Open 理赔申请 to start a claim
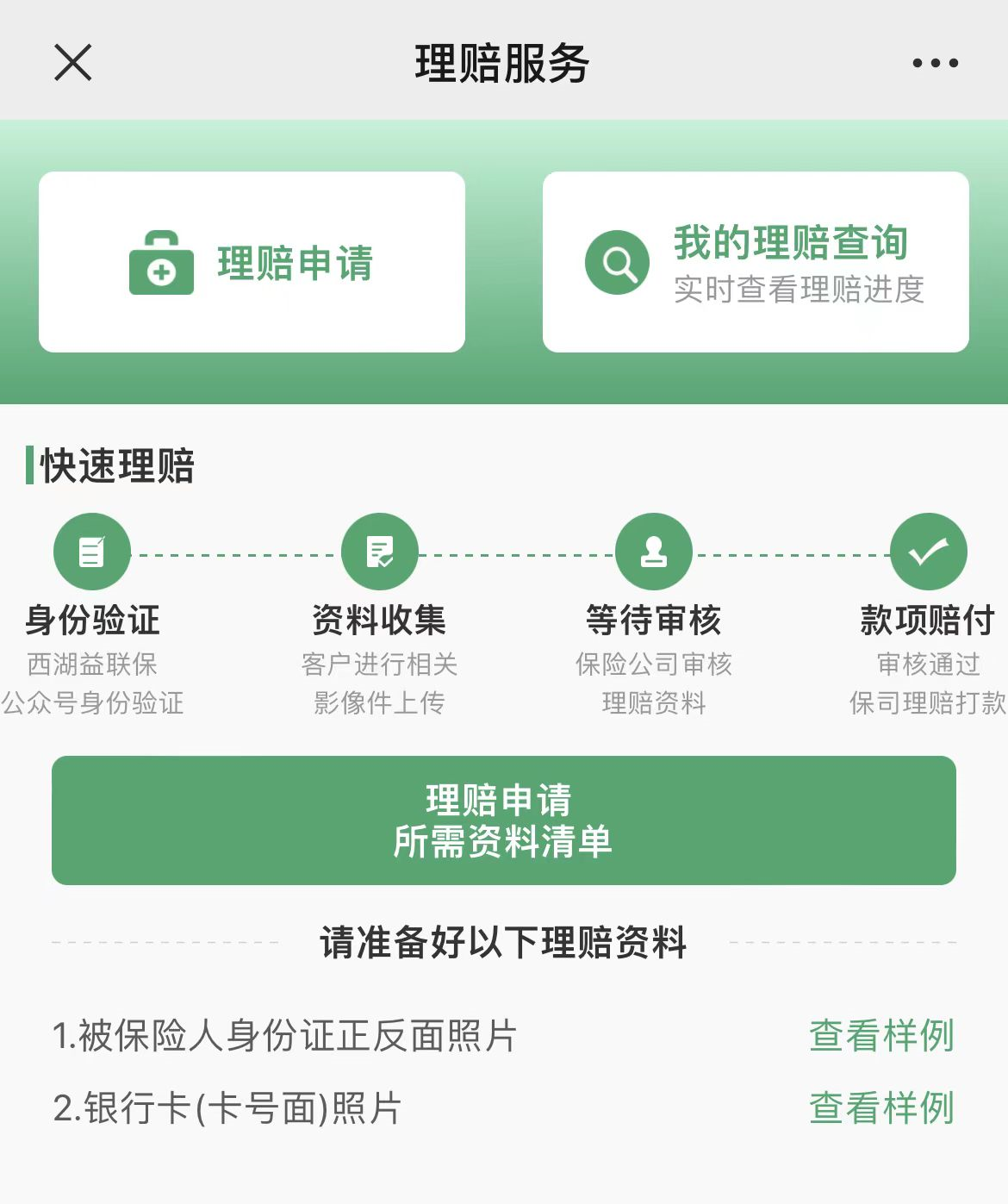The width and height of the screenshot is (1008, 1204). (252, 263)
